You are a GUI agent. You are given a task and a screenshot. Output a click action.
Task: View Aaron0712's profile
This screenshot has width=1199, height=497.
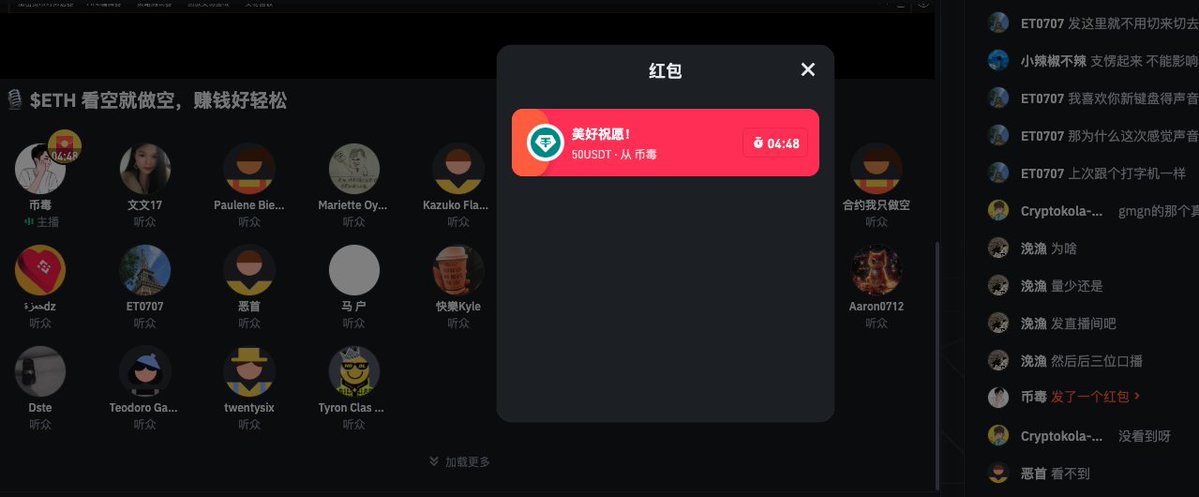click(x=876, y=270)
